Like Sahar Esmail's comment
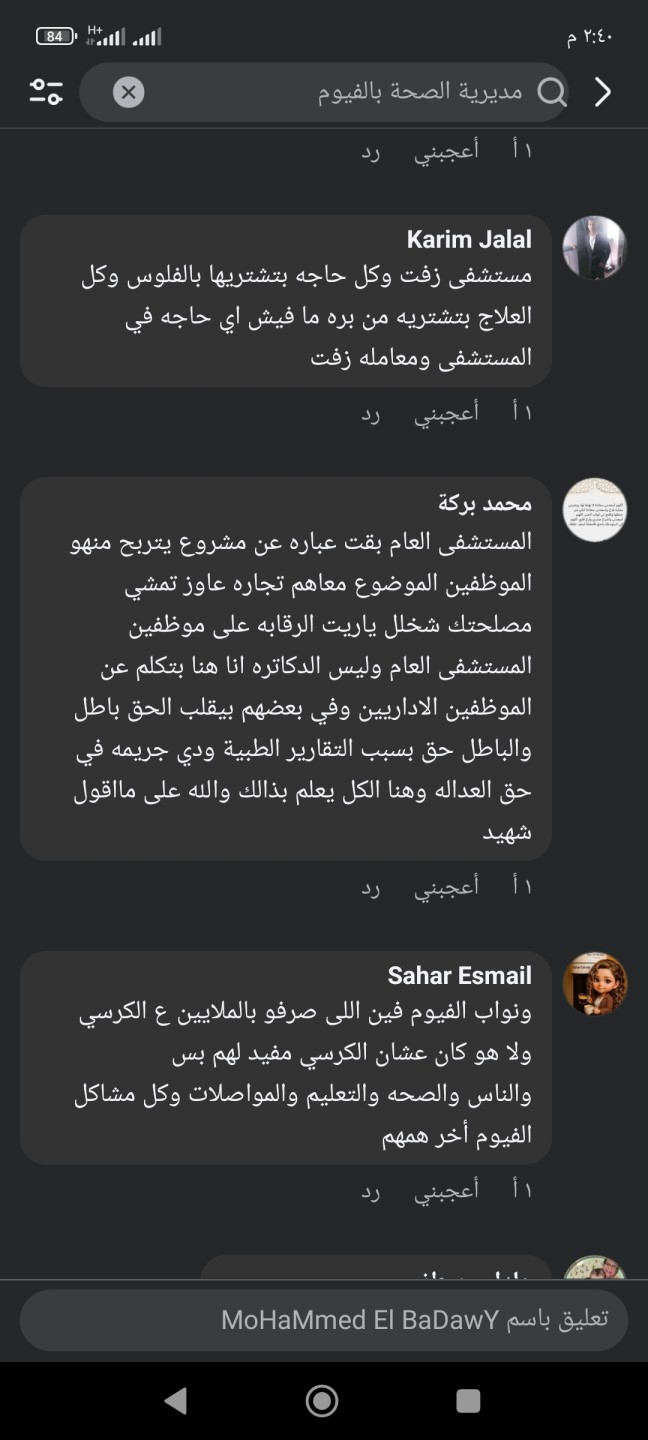Viewport: 648px width, 1440px height. (446, 1190)
